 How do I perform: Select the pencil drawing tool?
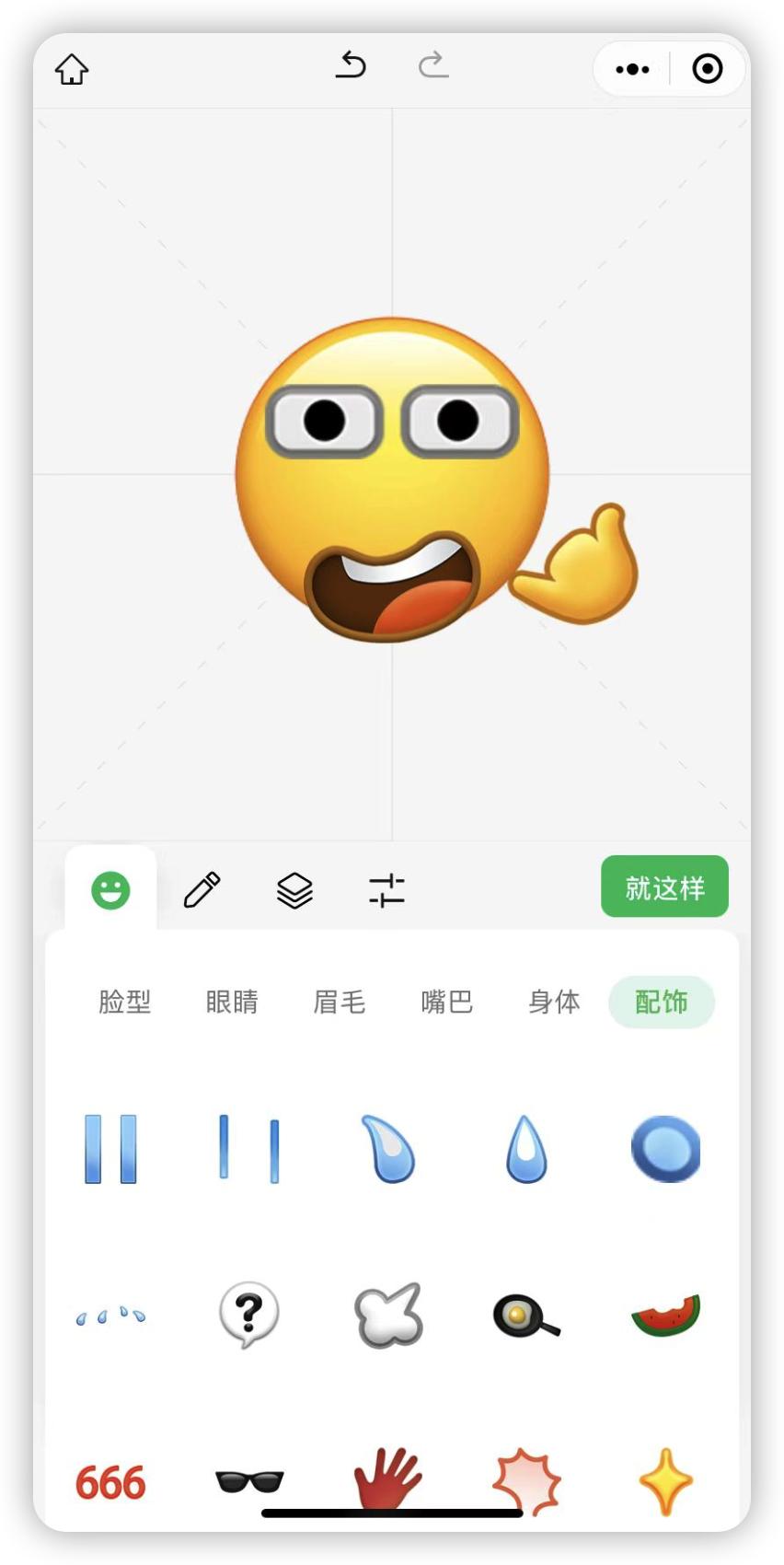pyautogui.click(x=202, y=888)
